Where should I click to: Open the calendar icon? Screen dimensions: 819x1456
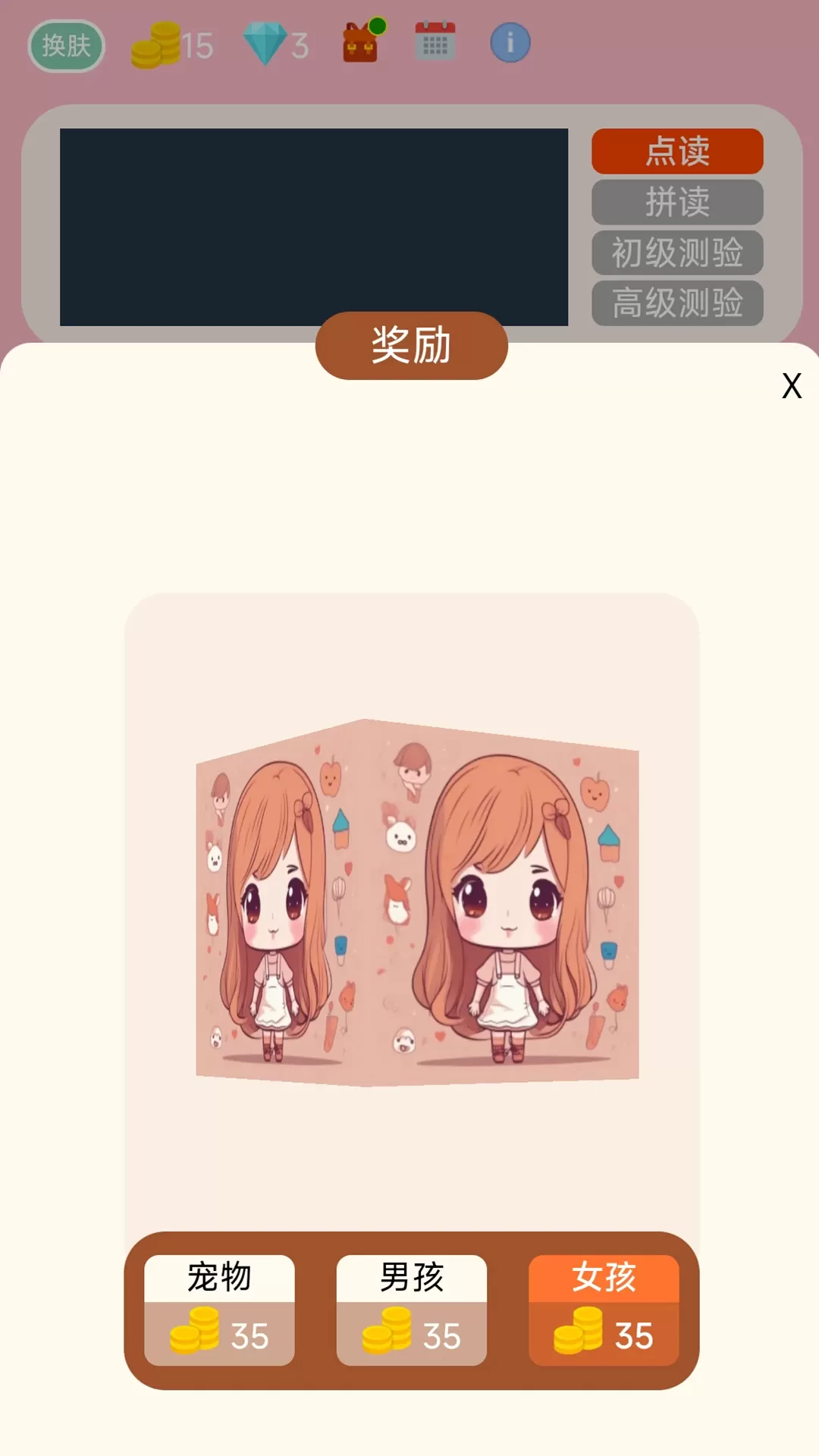click(x=435, y=42)
